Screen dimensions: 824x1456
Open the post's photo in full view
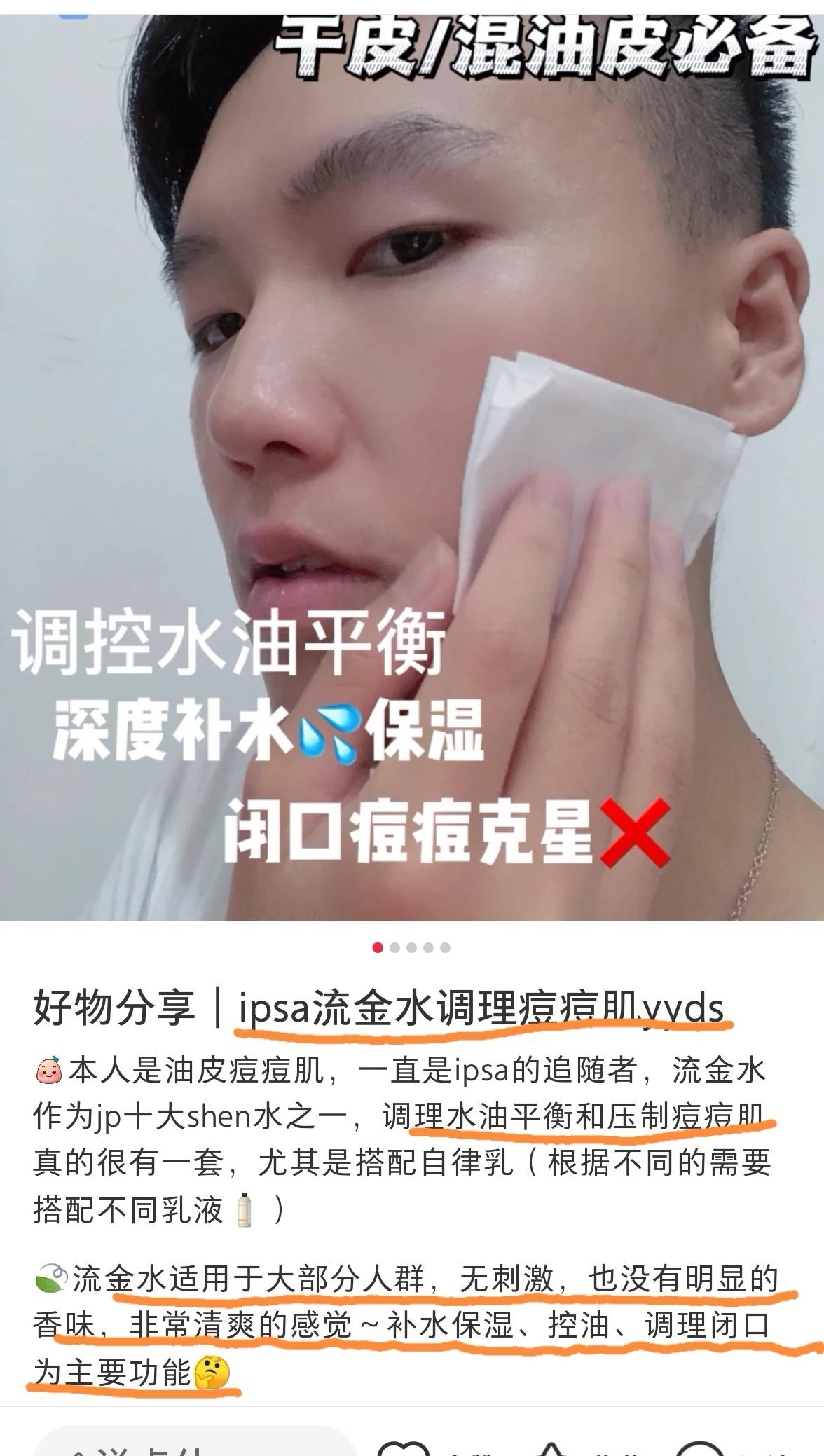(x=412, y=466)
